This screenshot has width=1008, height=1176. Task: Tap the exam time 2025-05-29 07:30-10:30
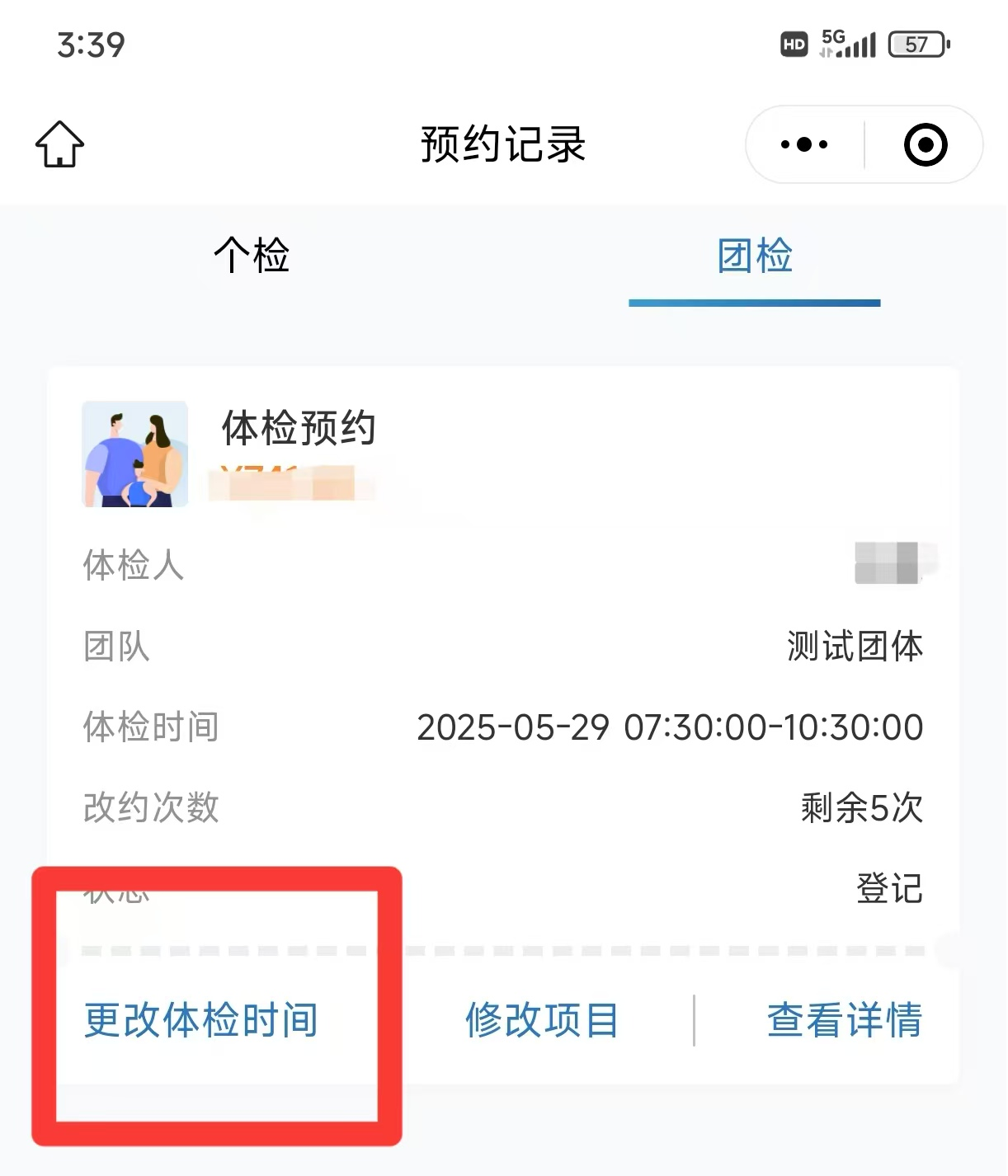(670, 727)
